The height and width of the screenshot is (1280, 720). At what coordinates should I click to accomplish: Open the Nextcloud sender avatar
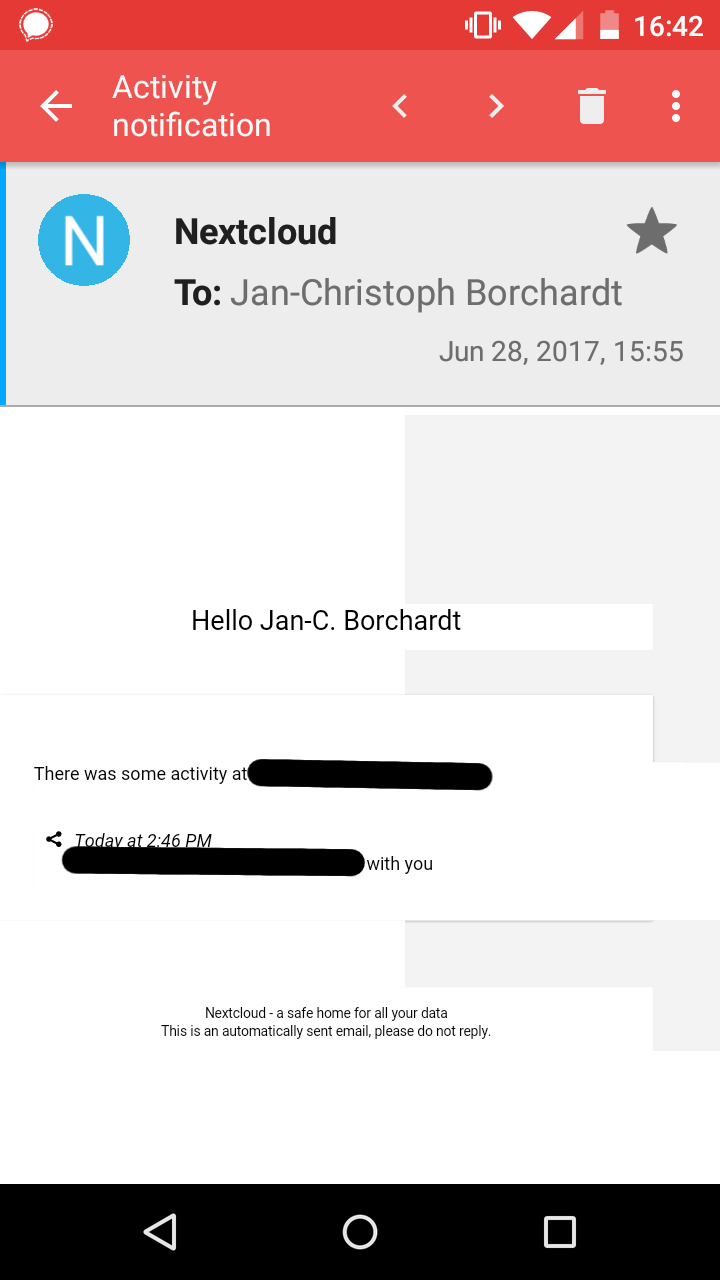tap(84, 240)
